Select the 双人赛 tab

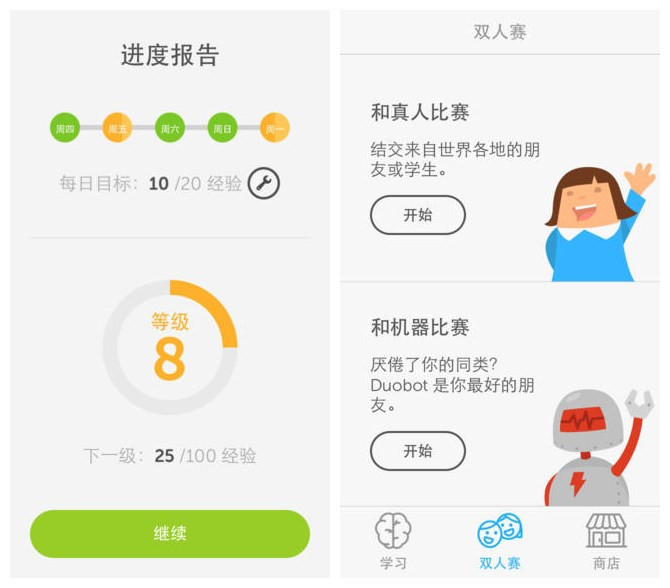(x=499, y=541)
